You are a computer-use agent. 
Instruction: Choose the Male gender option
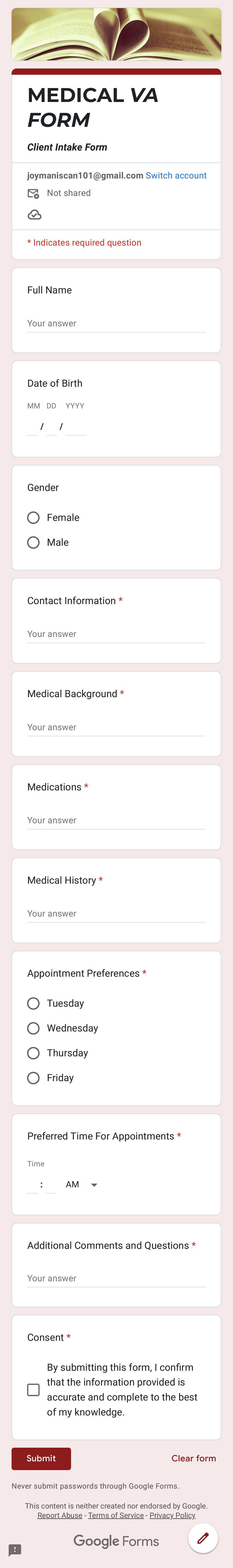(x=34, y=542)
